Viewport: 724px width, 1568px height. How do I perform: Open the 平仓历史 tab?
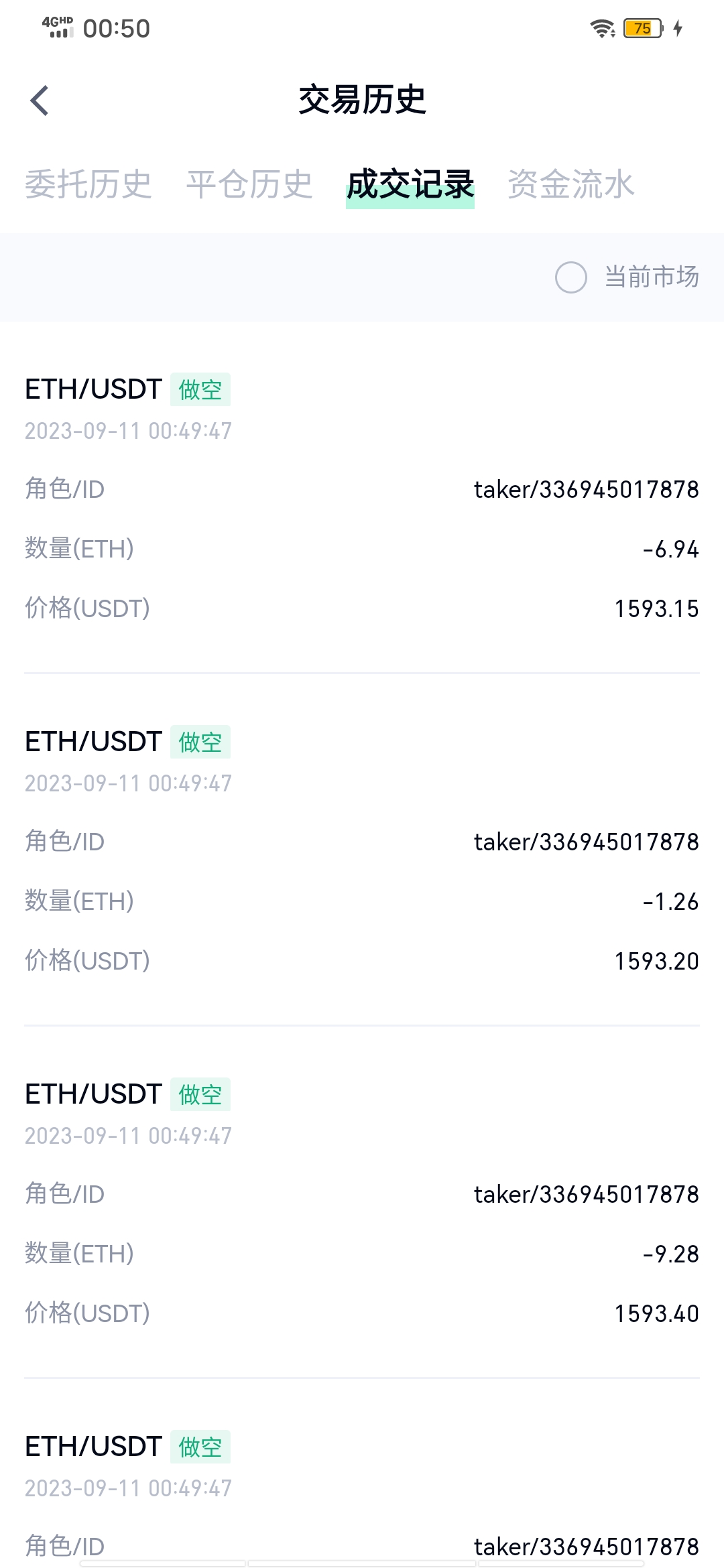point(249,184)
